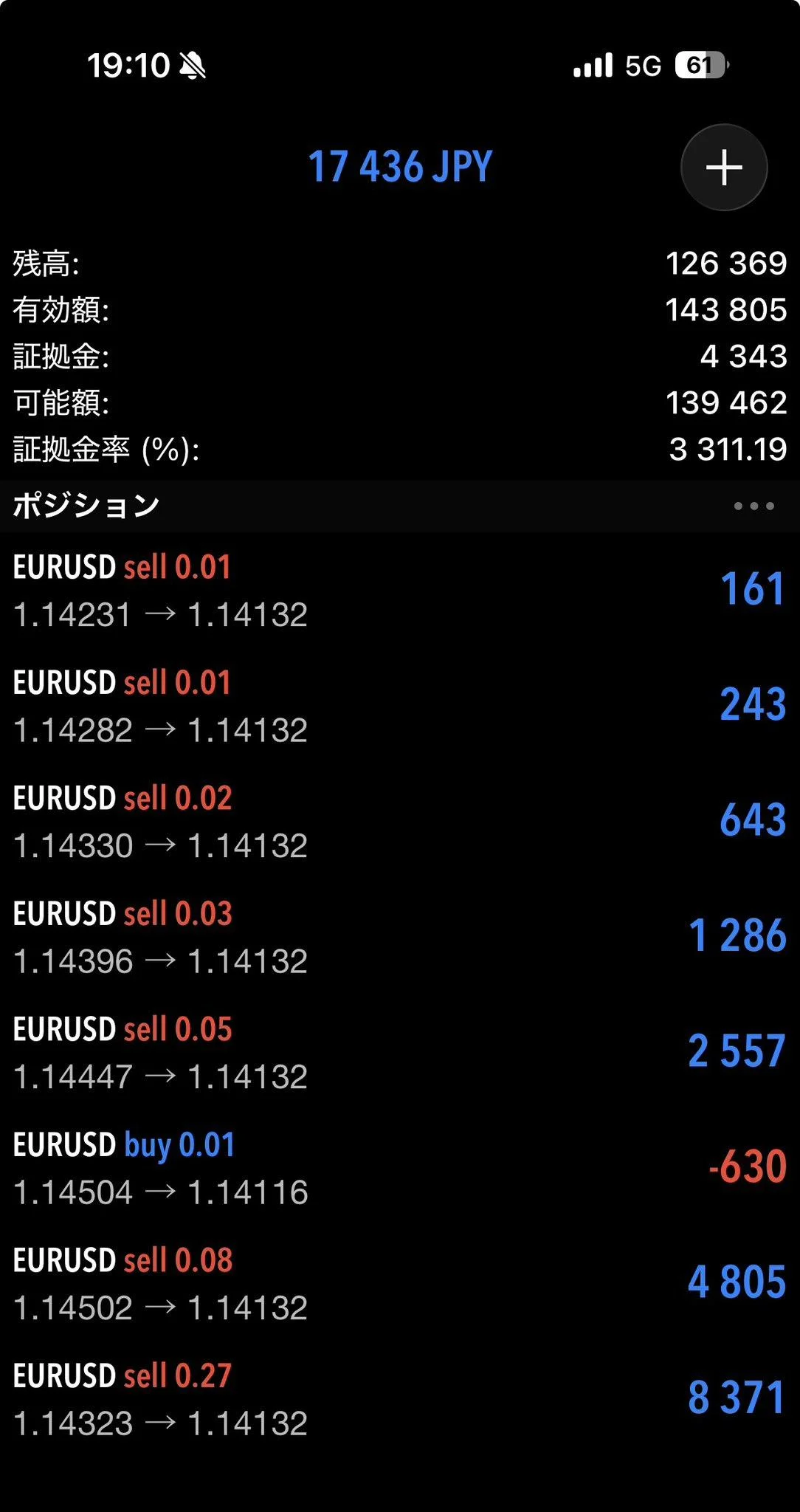Open EURUSD sell 0.01 position at 1.14231
The image size is (800, 1512).
pos(400,591)
